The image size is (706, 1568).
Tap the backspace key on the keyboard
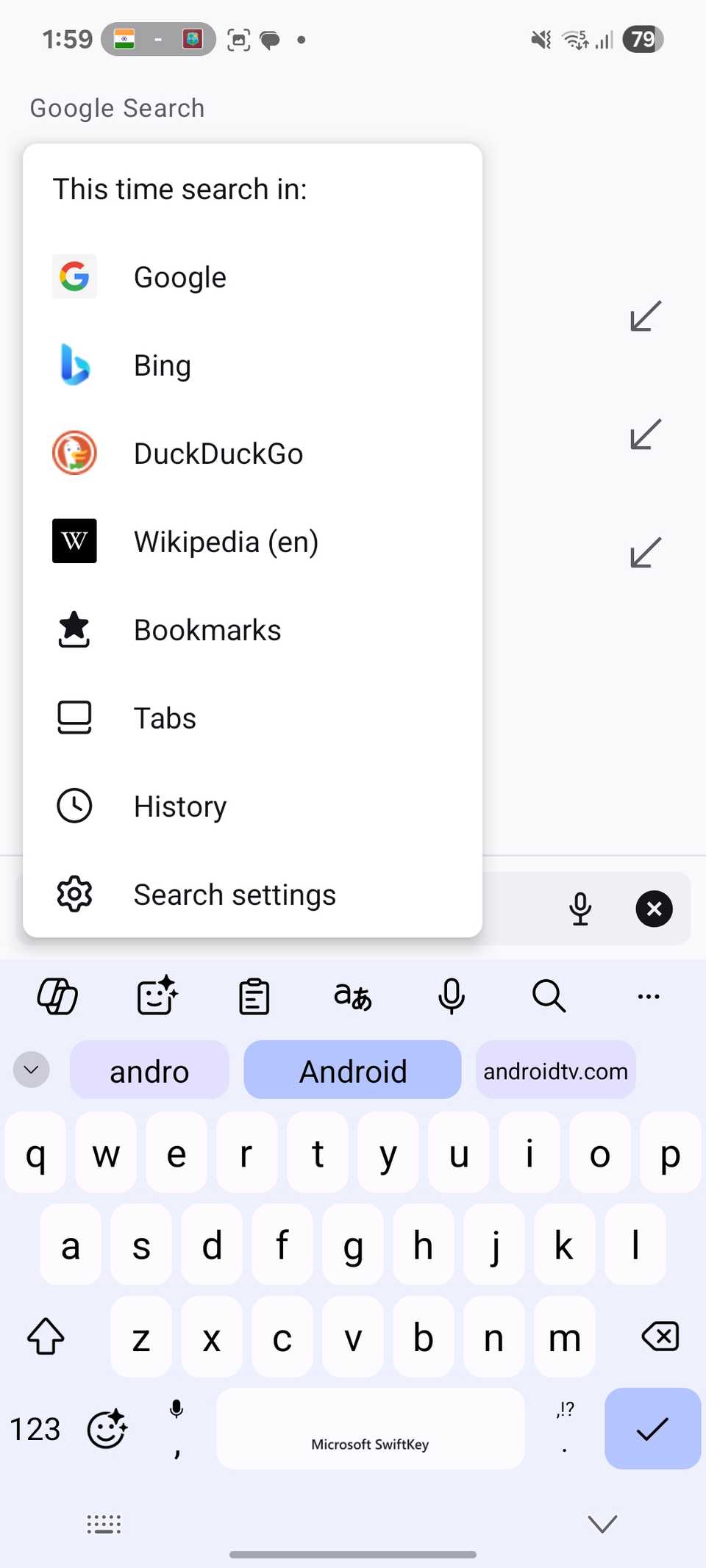[658, 1337]
